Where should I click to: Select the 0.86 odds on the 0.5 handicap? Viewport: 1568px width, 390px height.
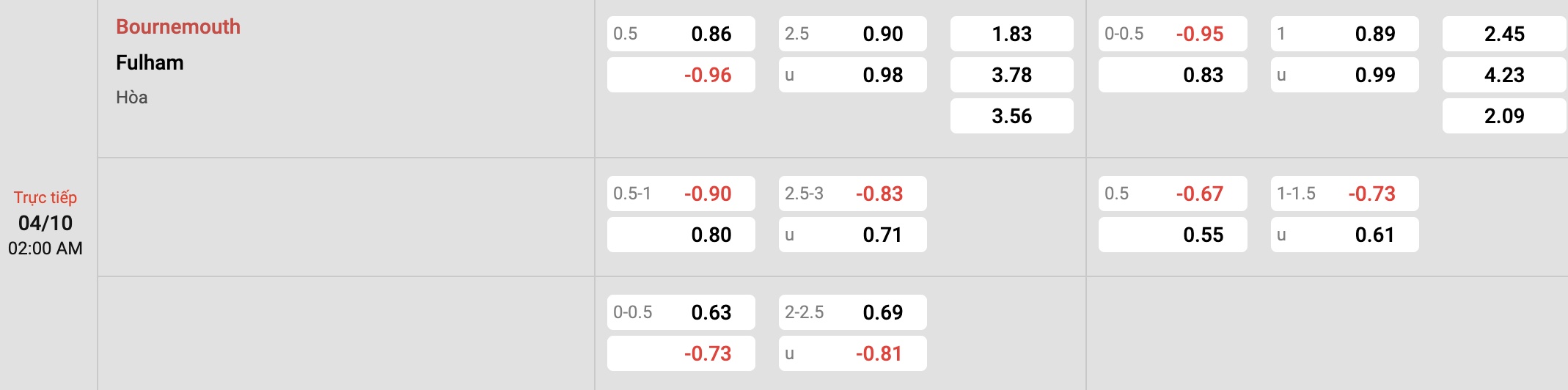[681, 34]
